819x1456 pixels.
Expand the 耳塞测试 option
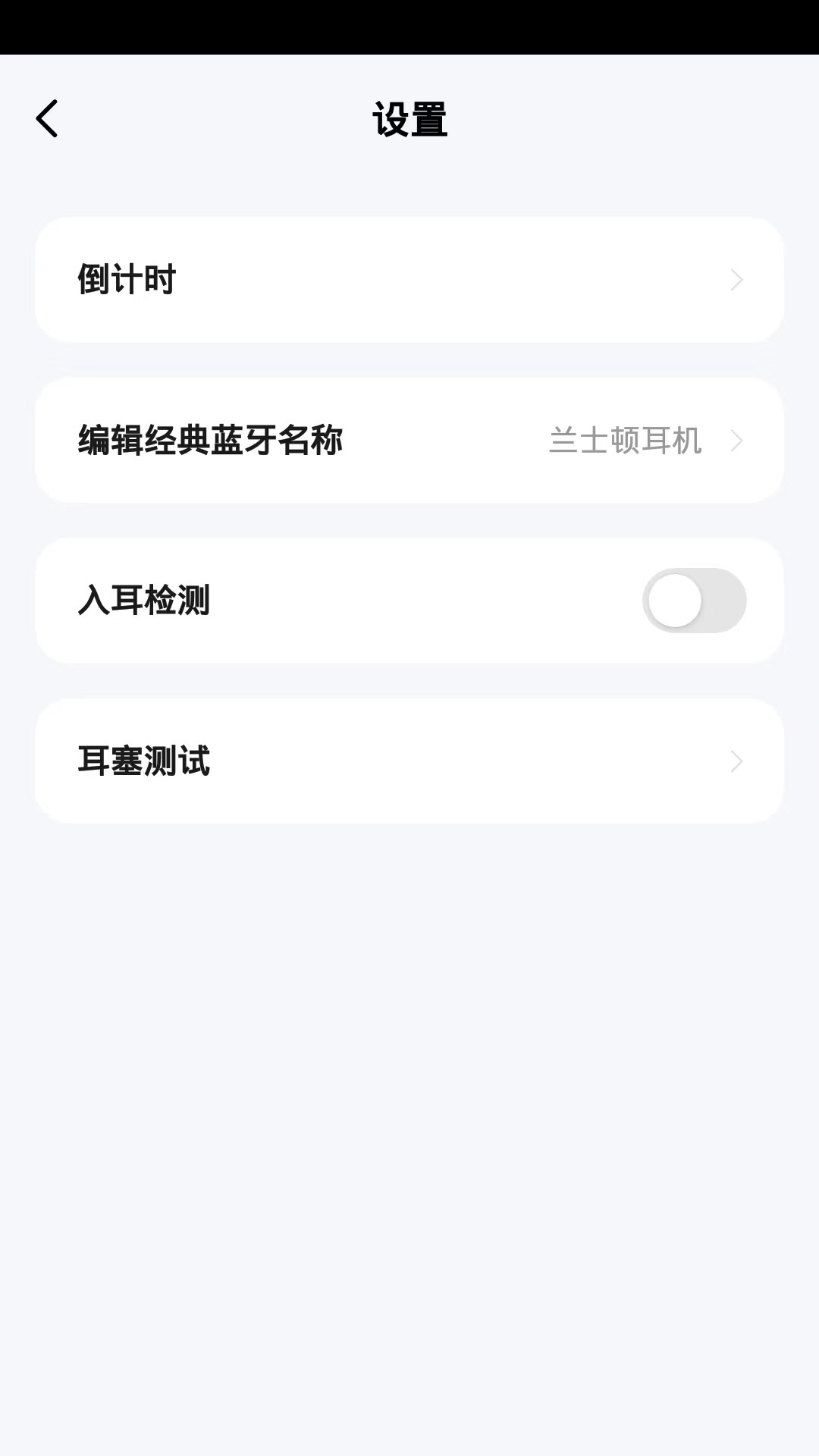[x=409, y=761]
